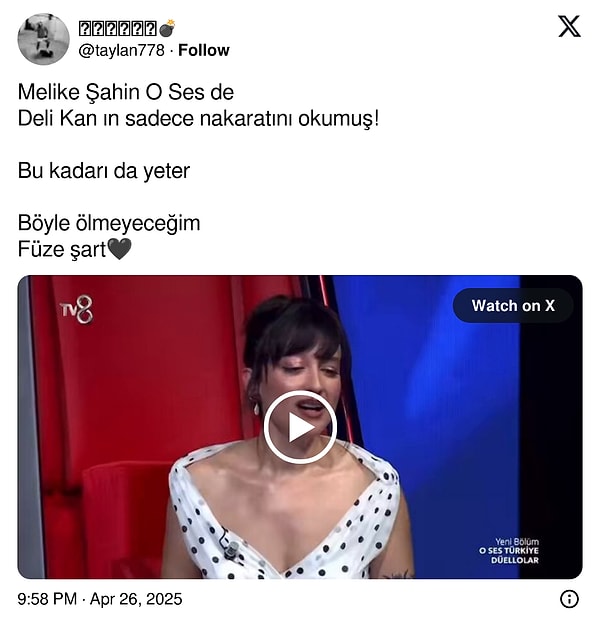Open the tweet info icon
Image resolution: width=600 pixels, height=629 pixels.
(x=569, y=599)
